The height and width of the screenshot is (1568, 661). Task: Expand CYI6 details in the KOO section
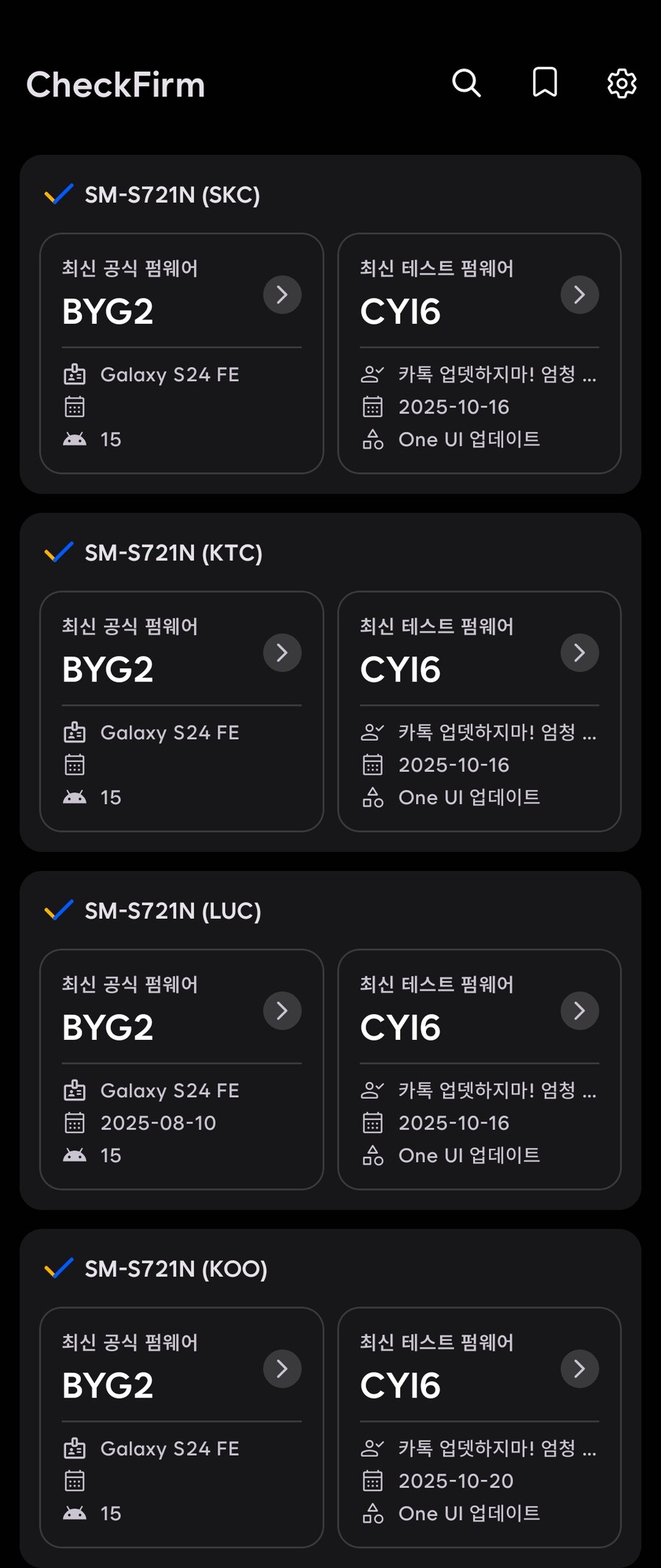[x=579, y=1368]
